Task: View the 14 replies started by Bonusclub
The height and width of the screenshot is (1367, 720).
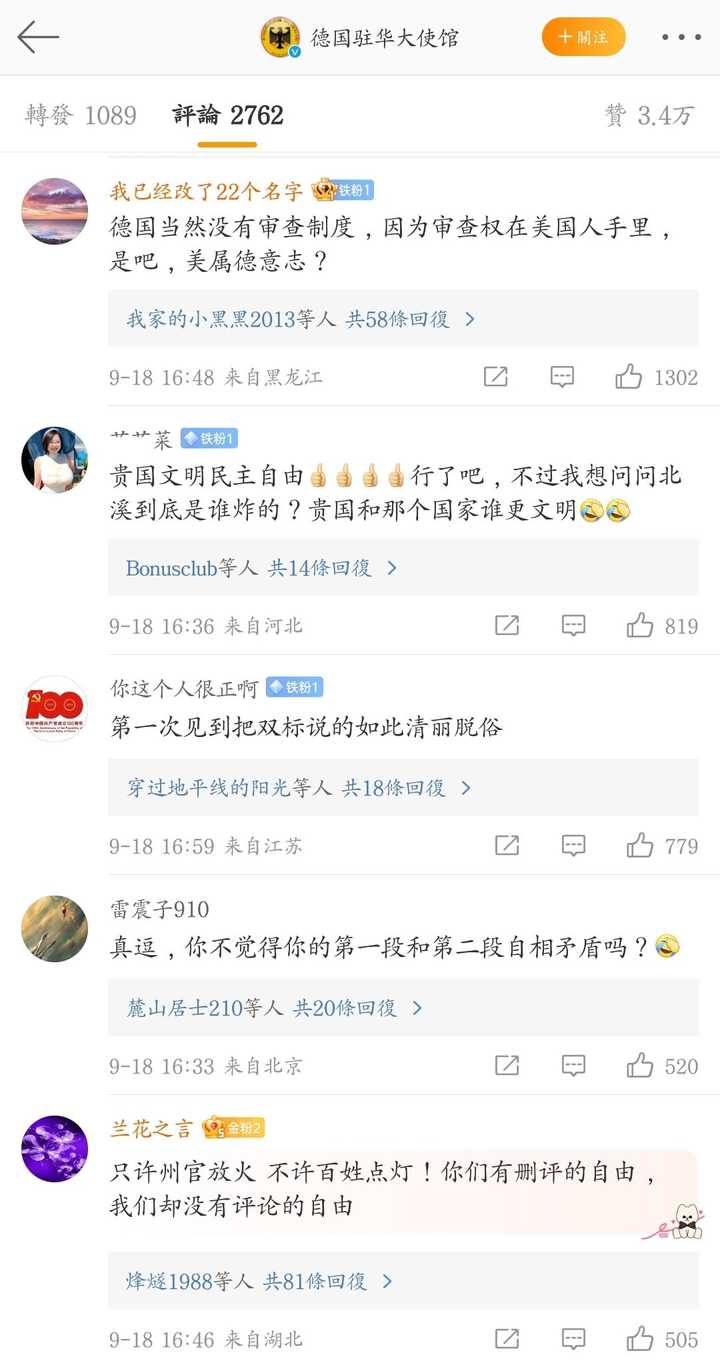Action: (262, 567)
